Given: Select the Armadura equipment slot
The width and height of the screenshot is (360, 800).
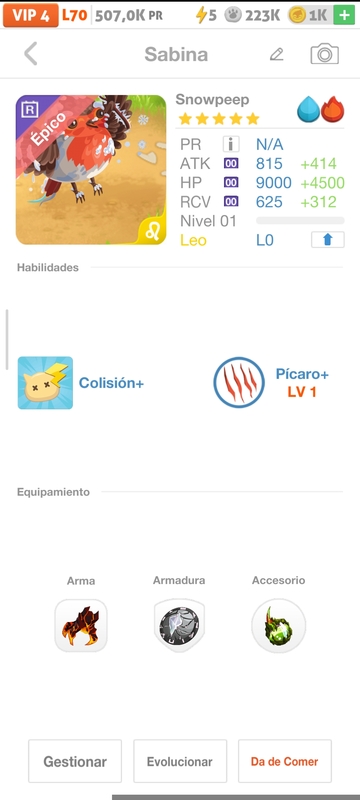Looking at the screenshot, I should pyautogui.click(x=179, y=626).
